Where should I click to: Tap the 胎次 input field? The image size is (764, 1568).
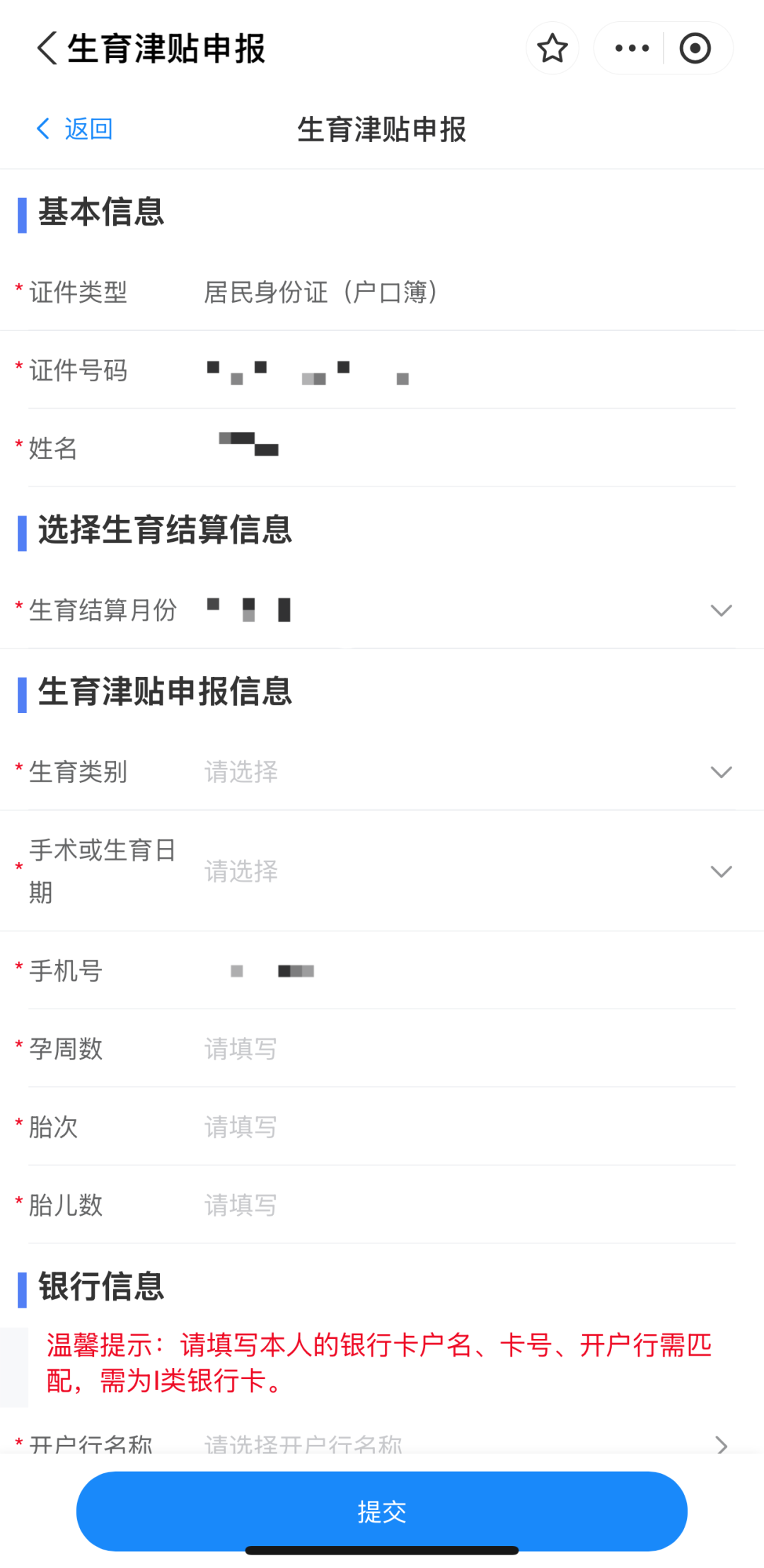tap(283, 1127)
